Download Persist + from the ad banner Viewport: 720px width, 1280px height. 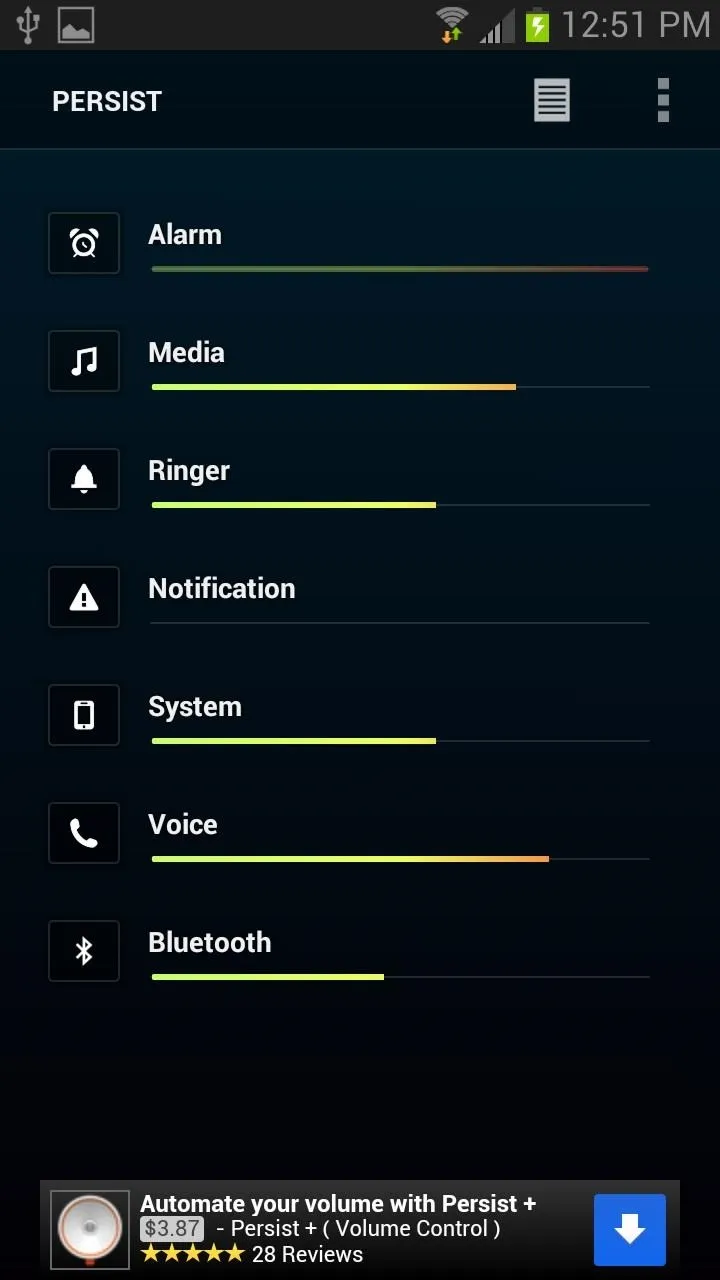(x=629, y=1230)
